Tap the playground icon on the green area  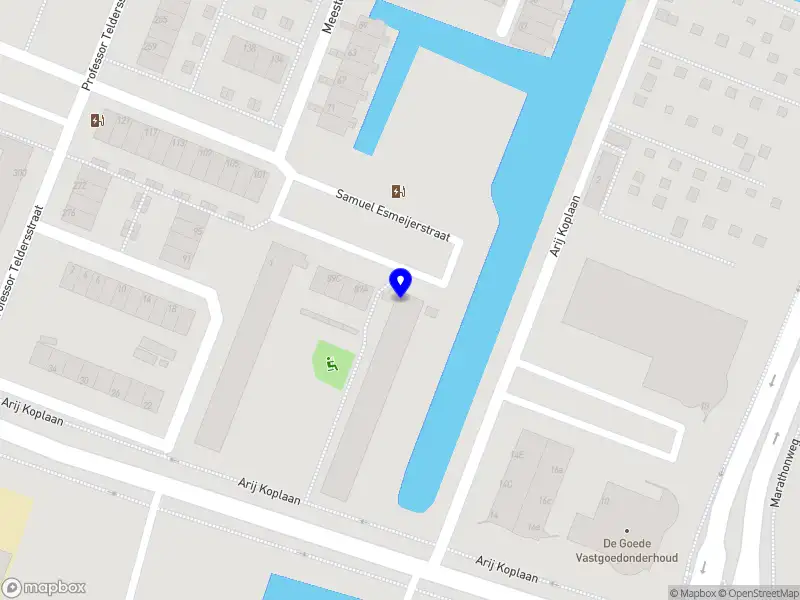click(334, 364)
